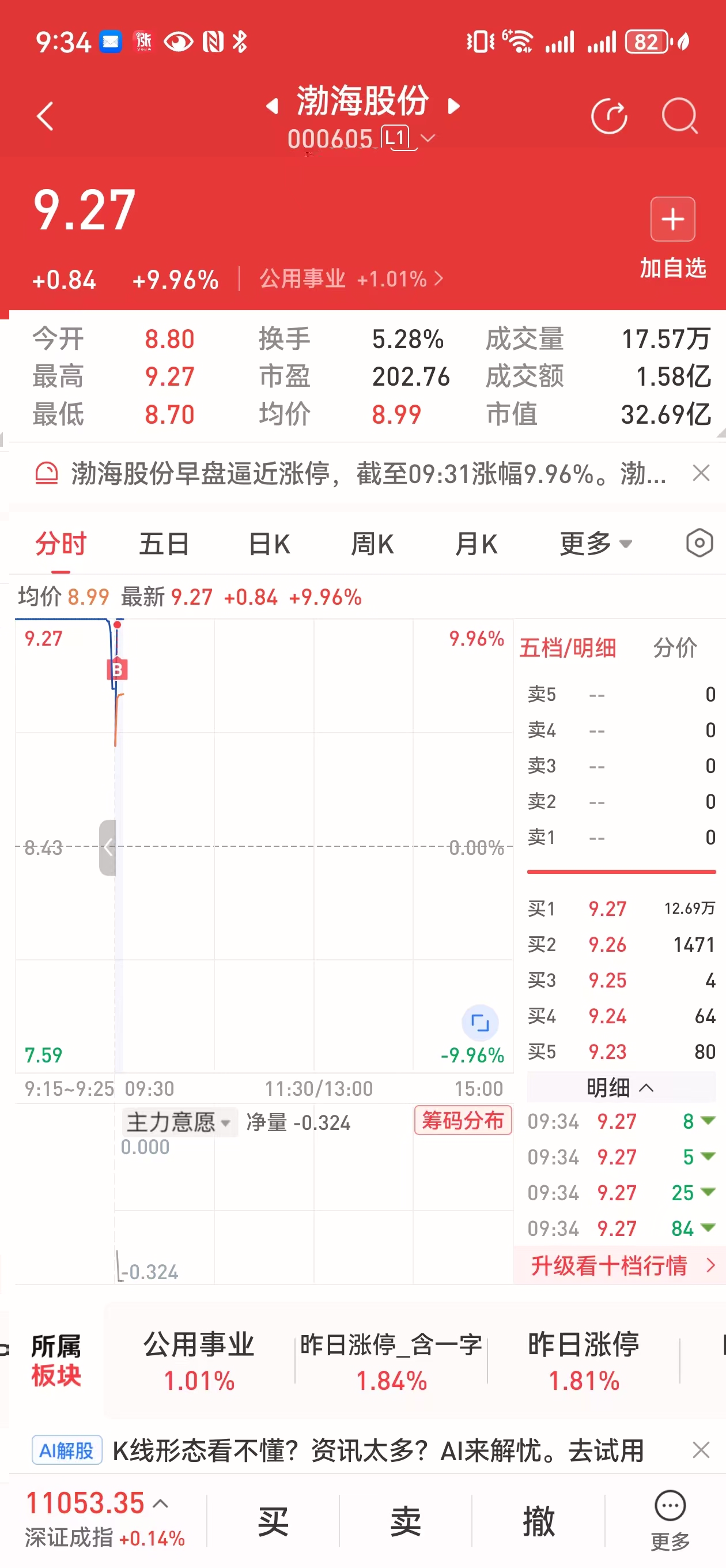This screenshot has width=726, height=1568.
Task: Tap the 买 button to buy
Action: 273,1521
